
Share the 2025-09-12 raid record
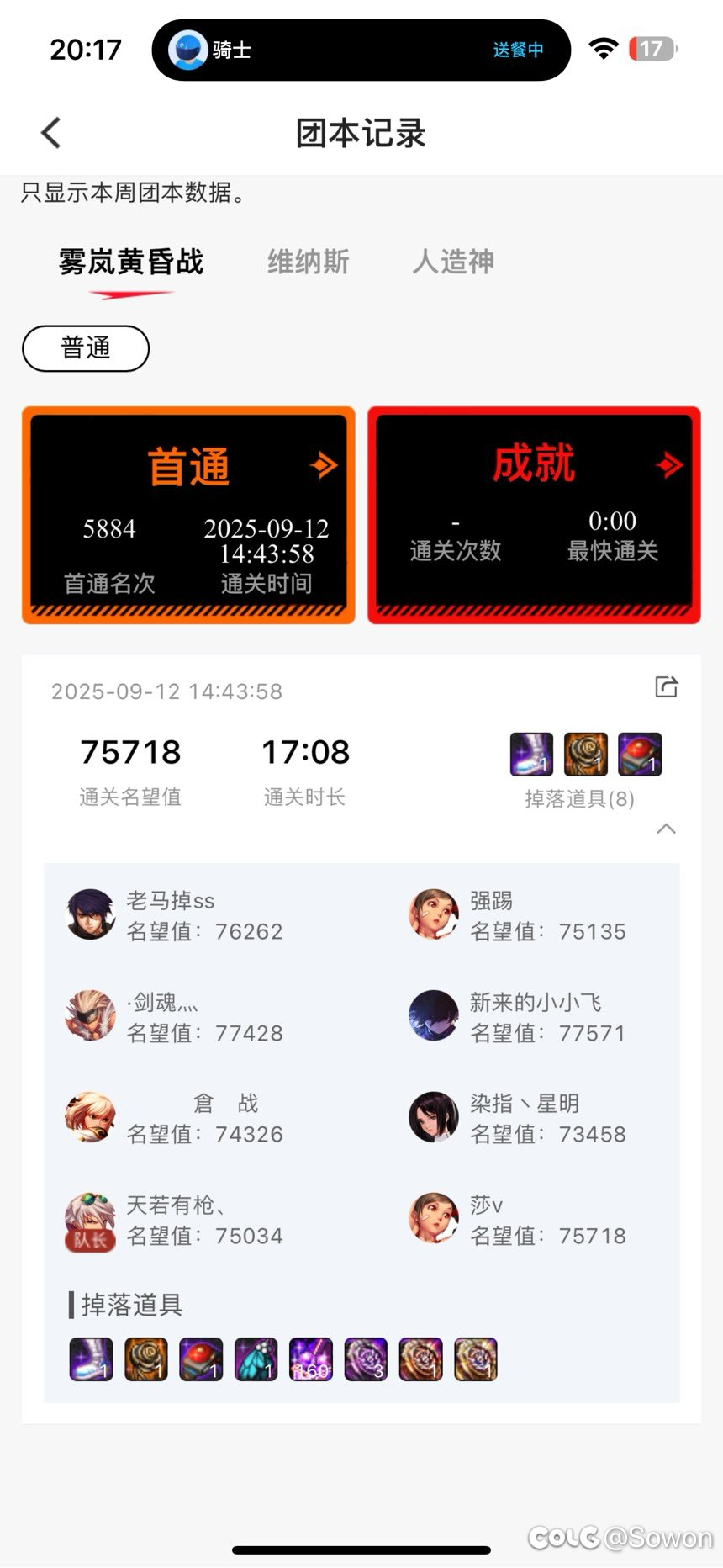click(x=666, y=687)
